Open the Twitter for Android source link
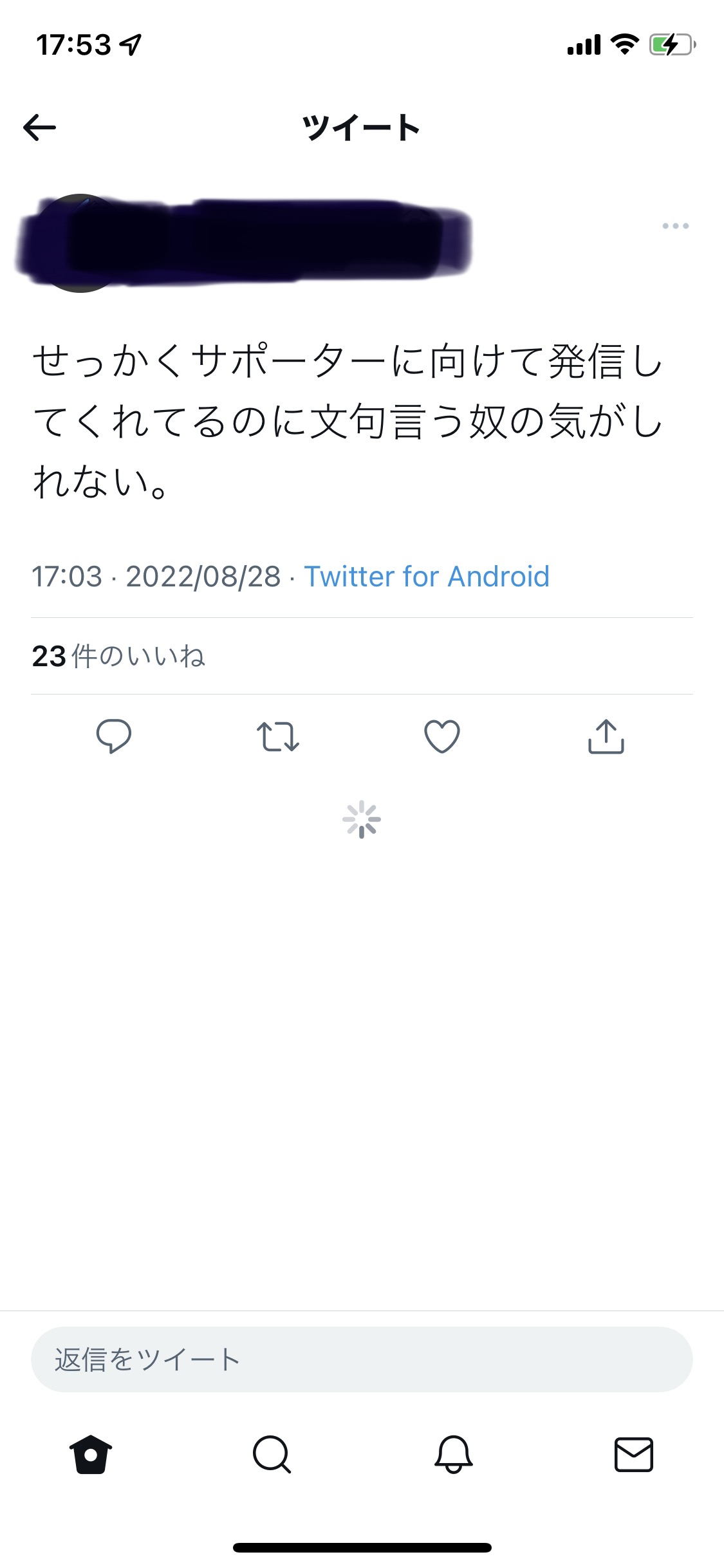Screen dimensions: 724x1568 427,576
